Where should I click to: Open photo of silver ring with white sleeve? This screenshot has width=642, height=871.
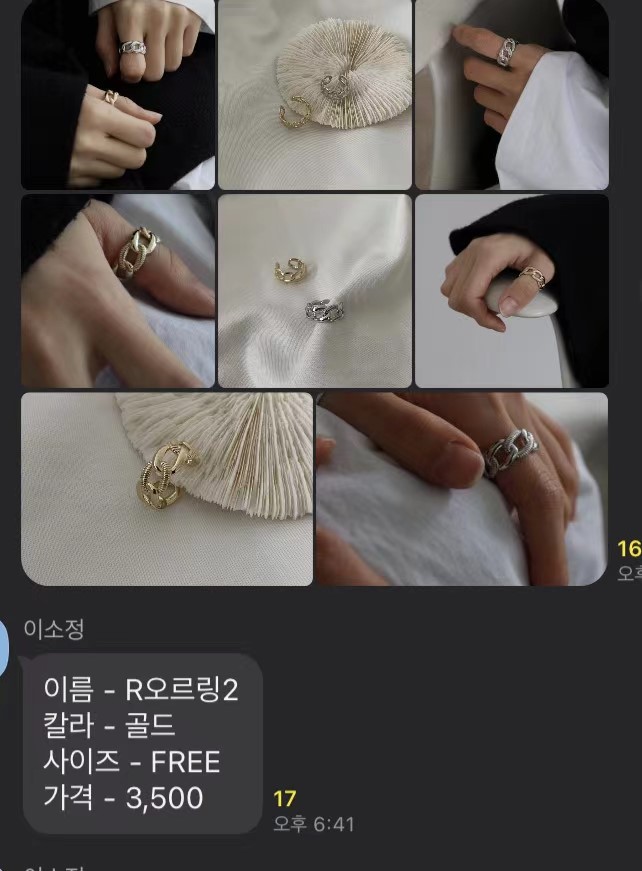click(511, 94)
